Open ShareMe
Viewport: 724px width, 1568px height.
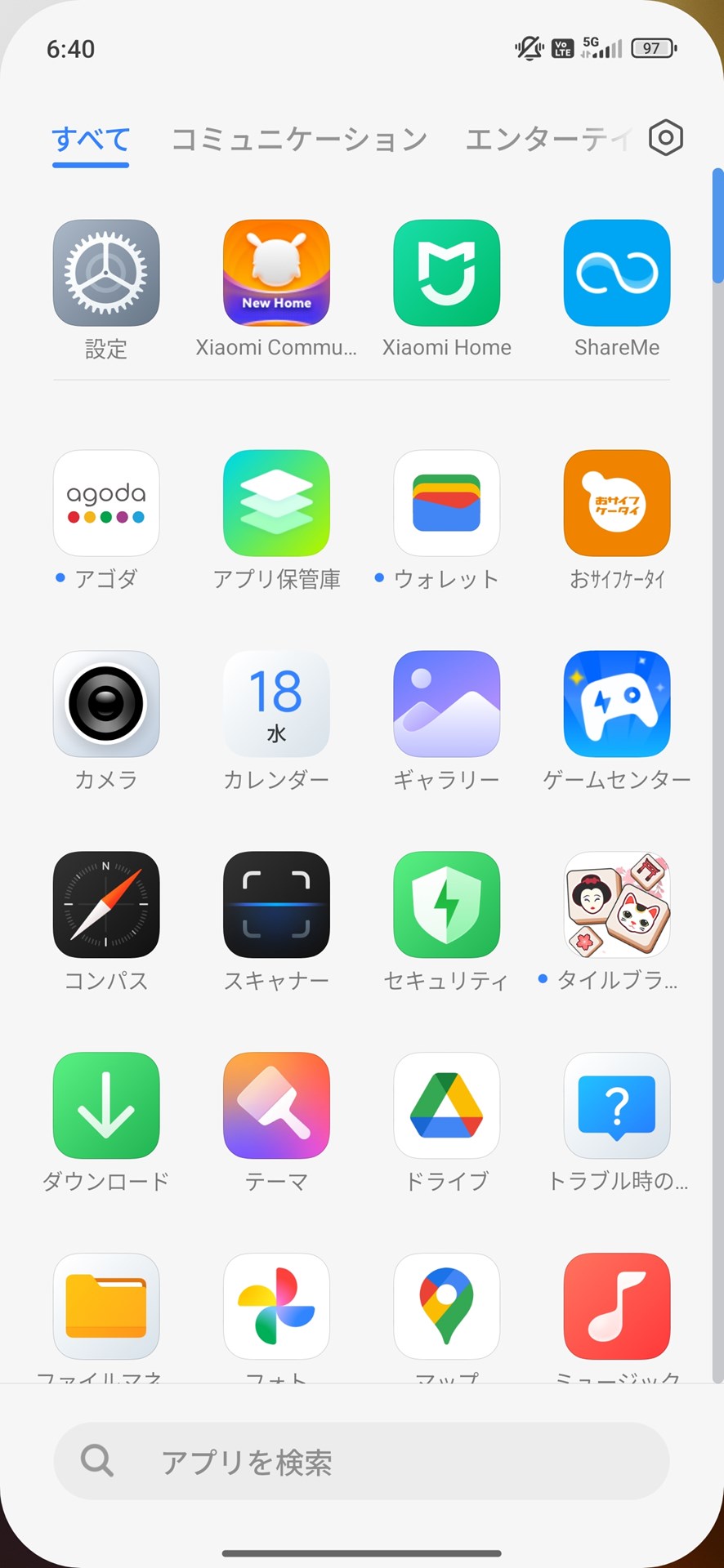point(617,272)
